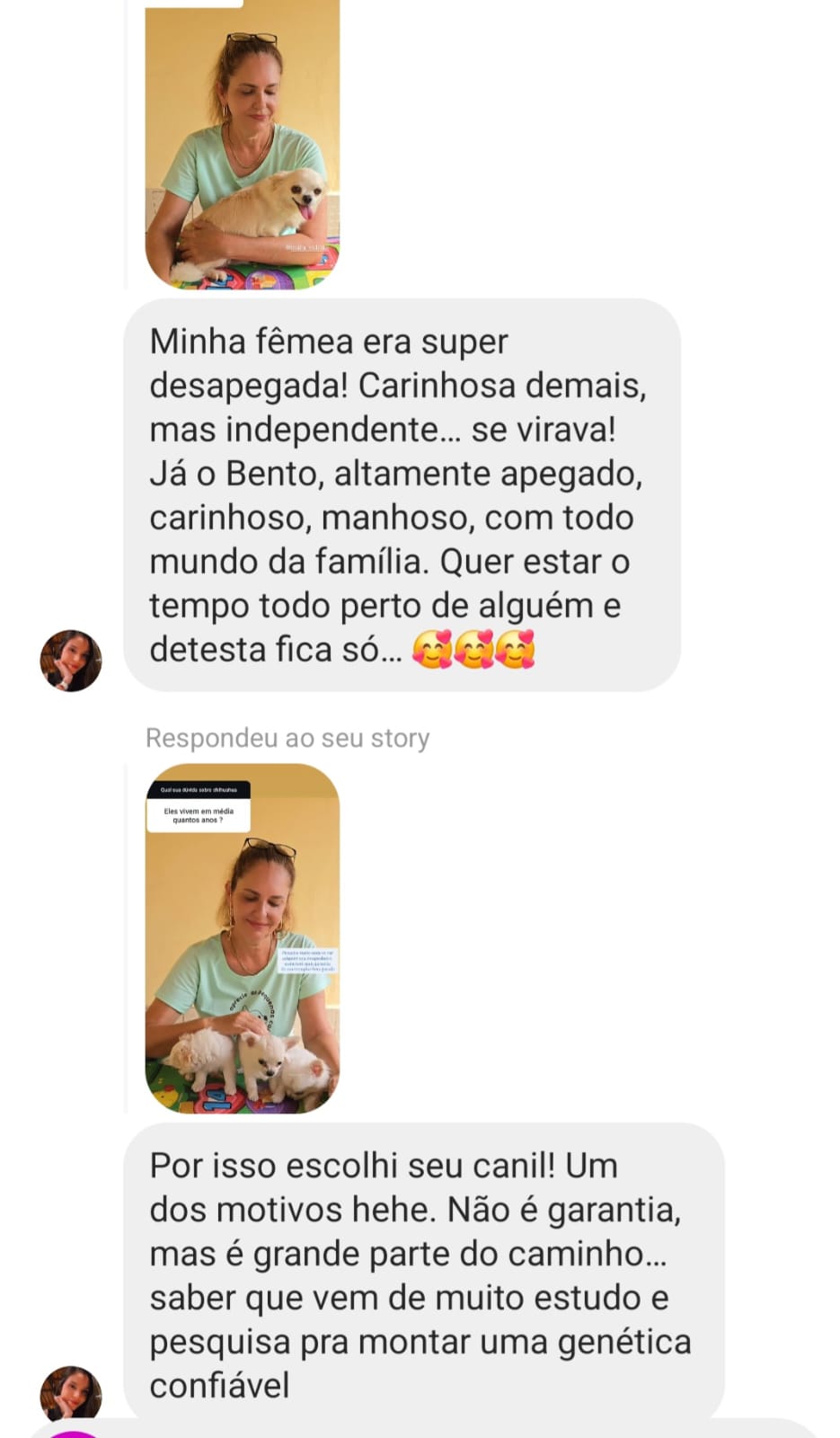Open sender's avatar beside 'Minha fêmea era super' message
The width and height of the screenshot is (840, 1438).
[71, 661]
